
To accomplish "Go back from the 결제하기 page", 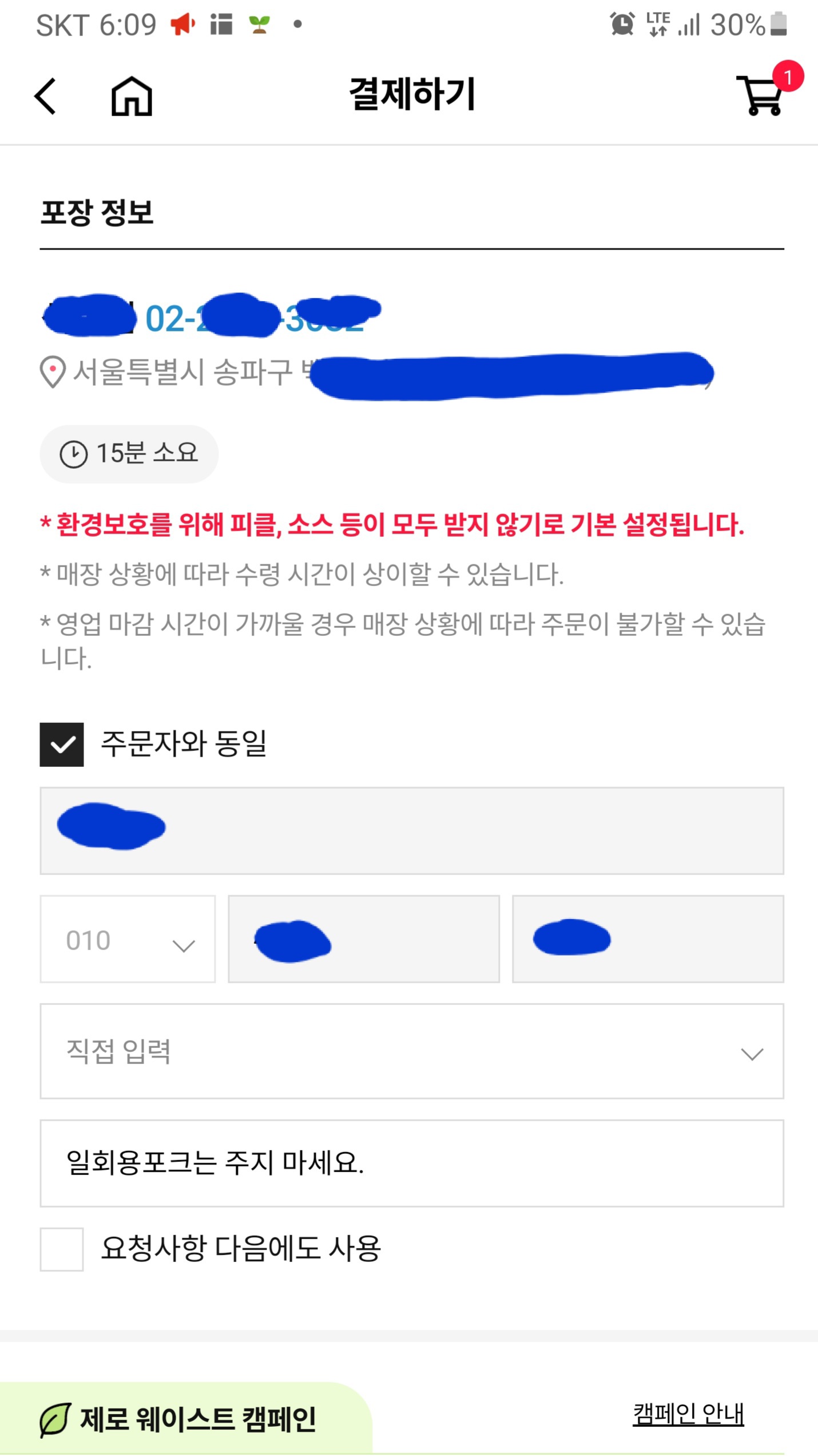I will (x=46, y=96).
